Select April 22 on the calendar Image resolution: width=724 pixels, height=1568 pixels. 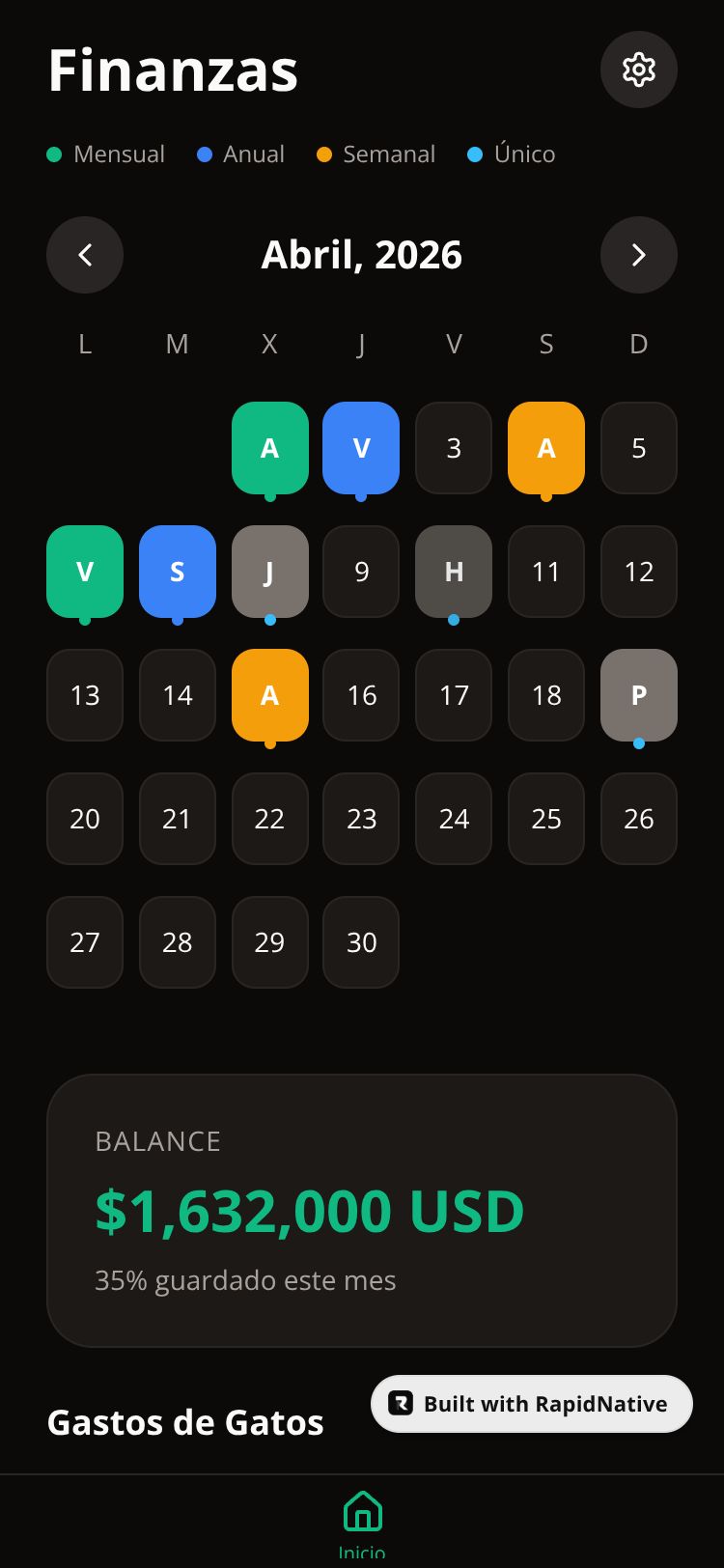click(269, 819)
